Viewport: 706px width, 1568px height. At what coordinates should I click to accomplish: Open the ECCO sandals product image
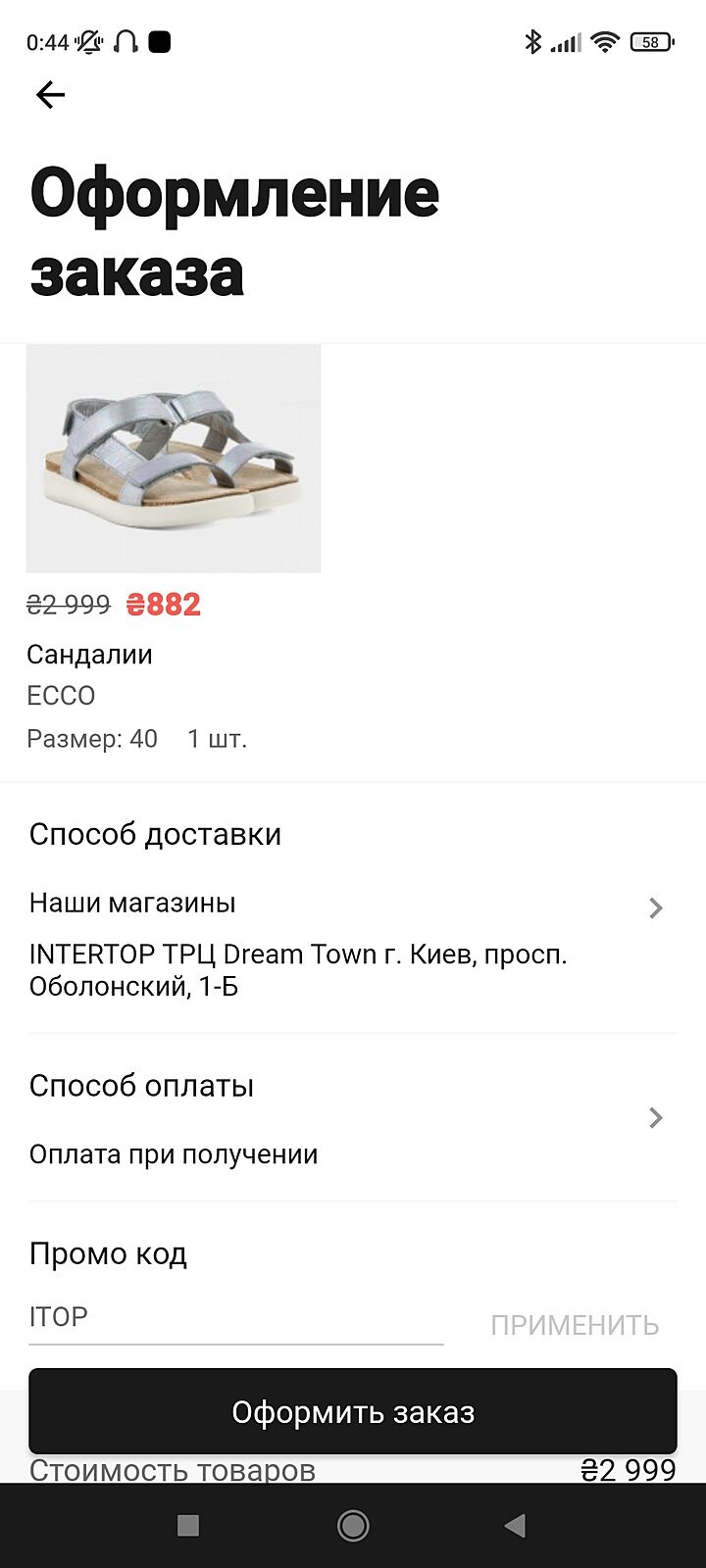click(x=174, y=459)
